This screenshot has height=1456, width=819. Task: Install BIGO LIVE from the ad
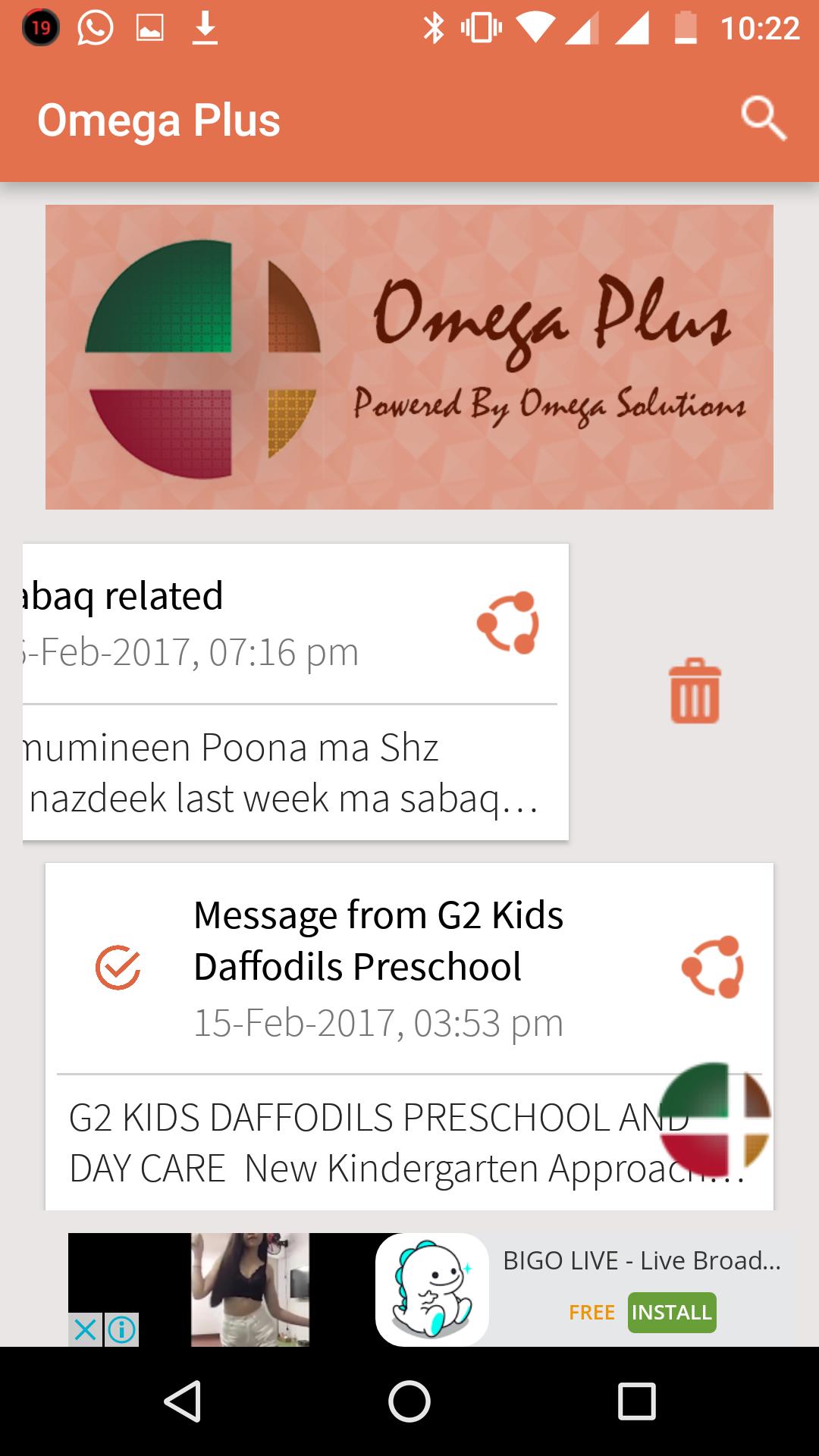pyautogui.click(x=671, y=1313)
